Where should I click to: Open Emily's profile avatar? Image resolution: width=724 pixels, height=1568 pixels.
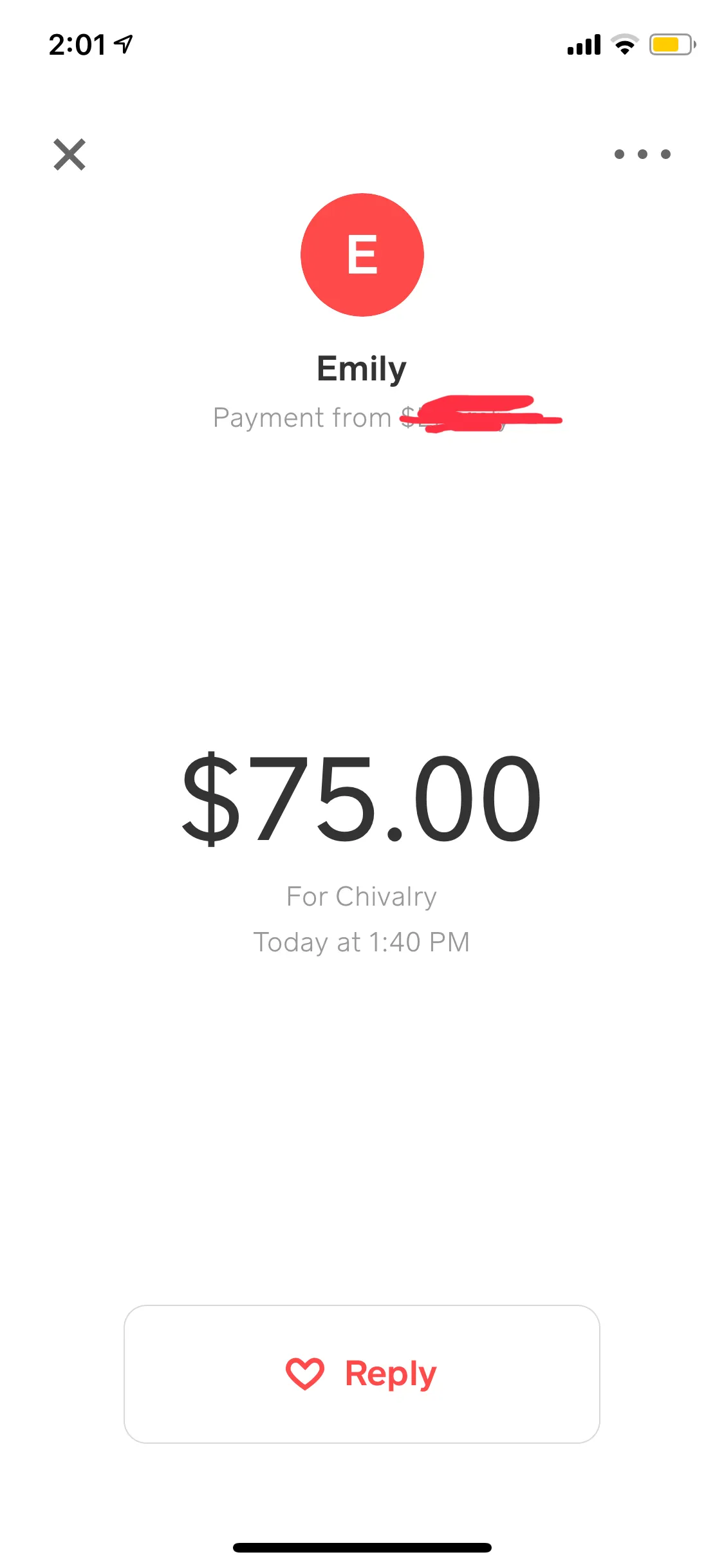click(x=362, y=255)
